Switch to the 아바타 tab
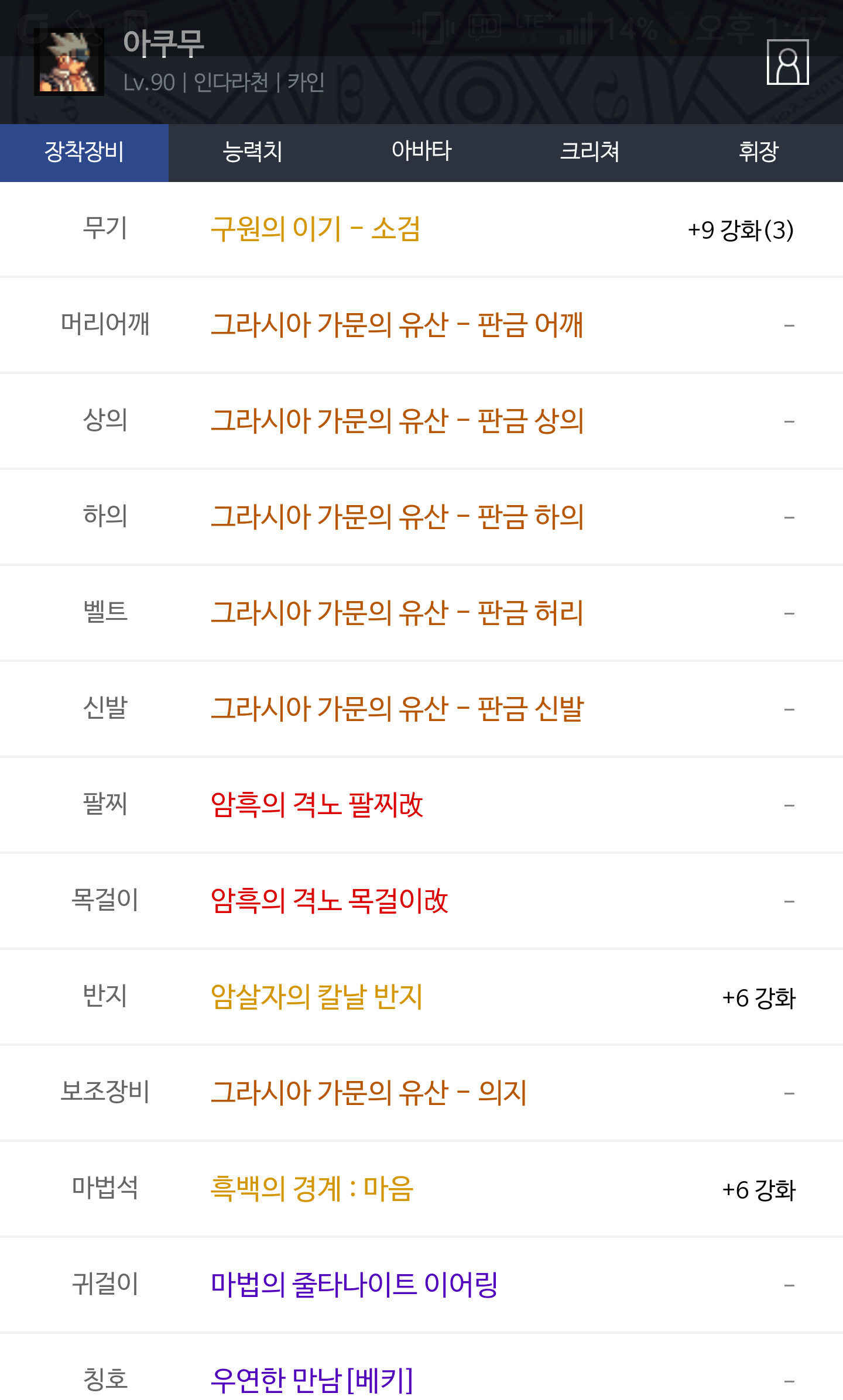Viewport: 843px width, 1400px height. coord(421,152)
